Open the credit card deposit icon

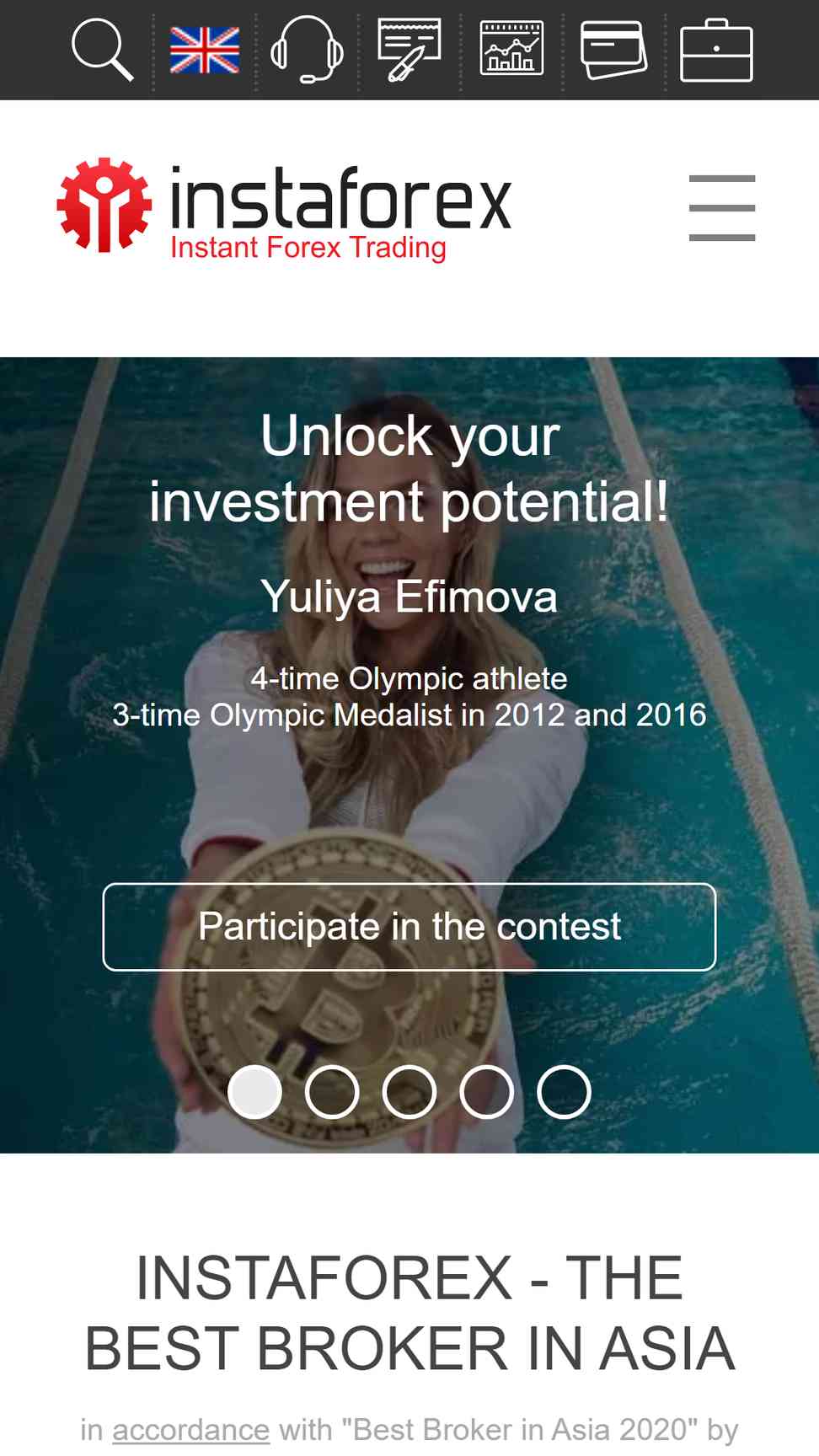click(x=614, y=50)
